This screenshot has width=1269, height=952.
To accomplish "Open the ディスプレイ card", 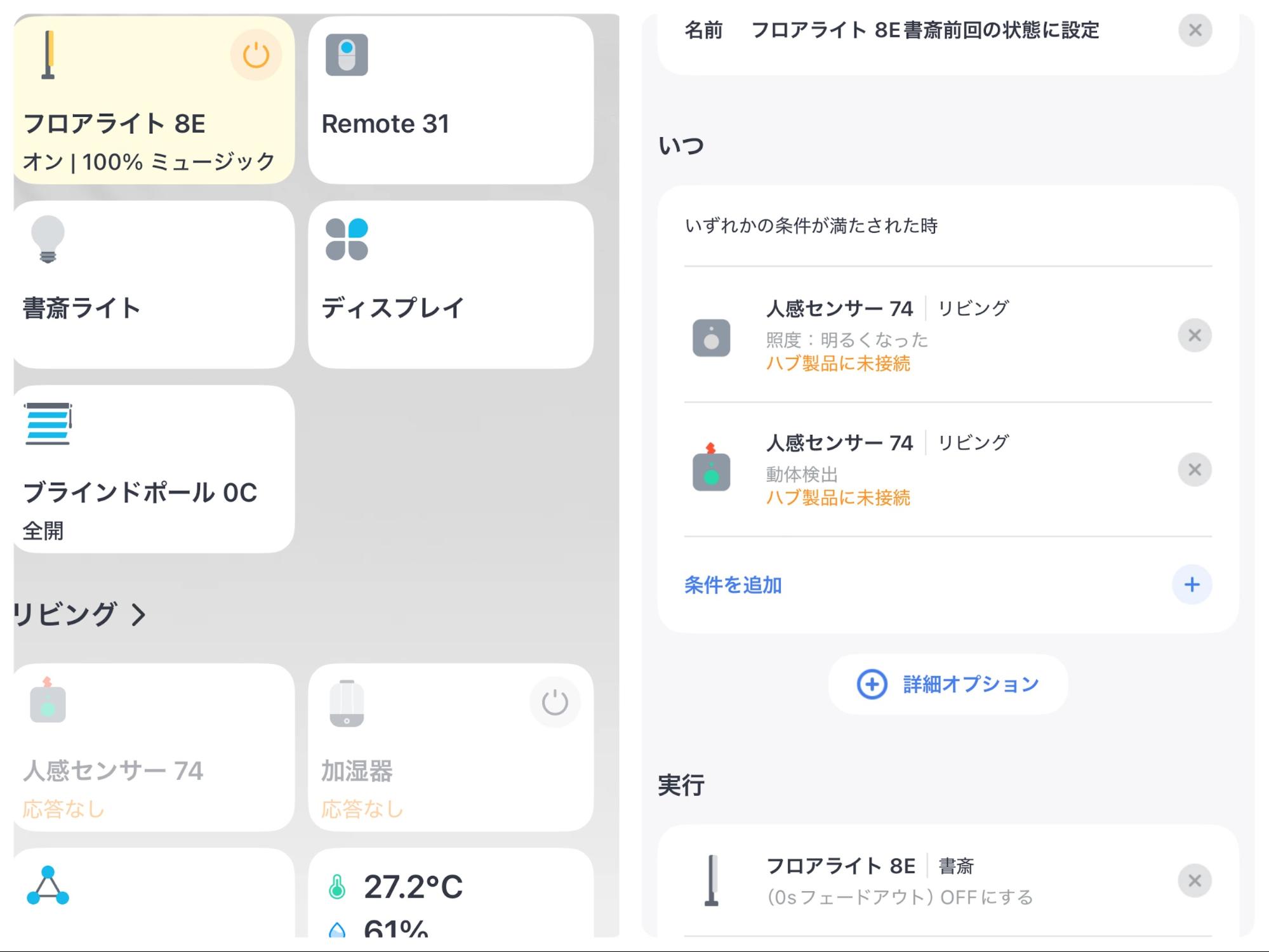I will [x=450, y=286].
